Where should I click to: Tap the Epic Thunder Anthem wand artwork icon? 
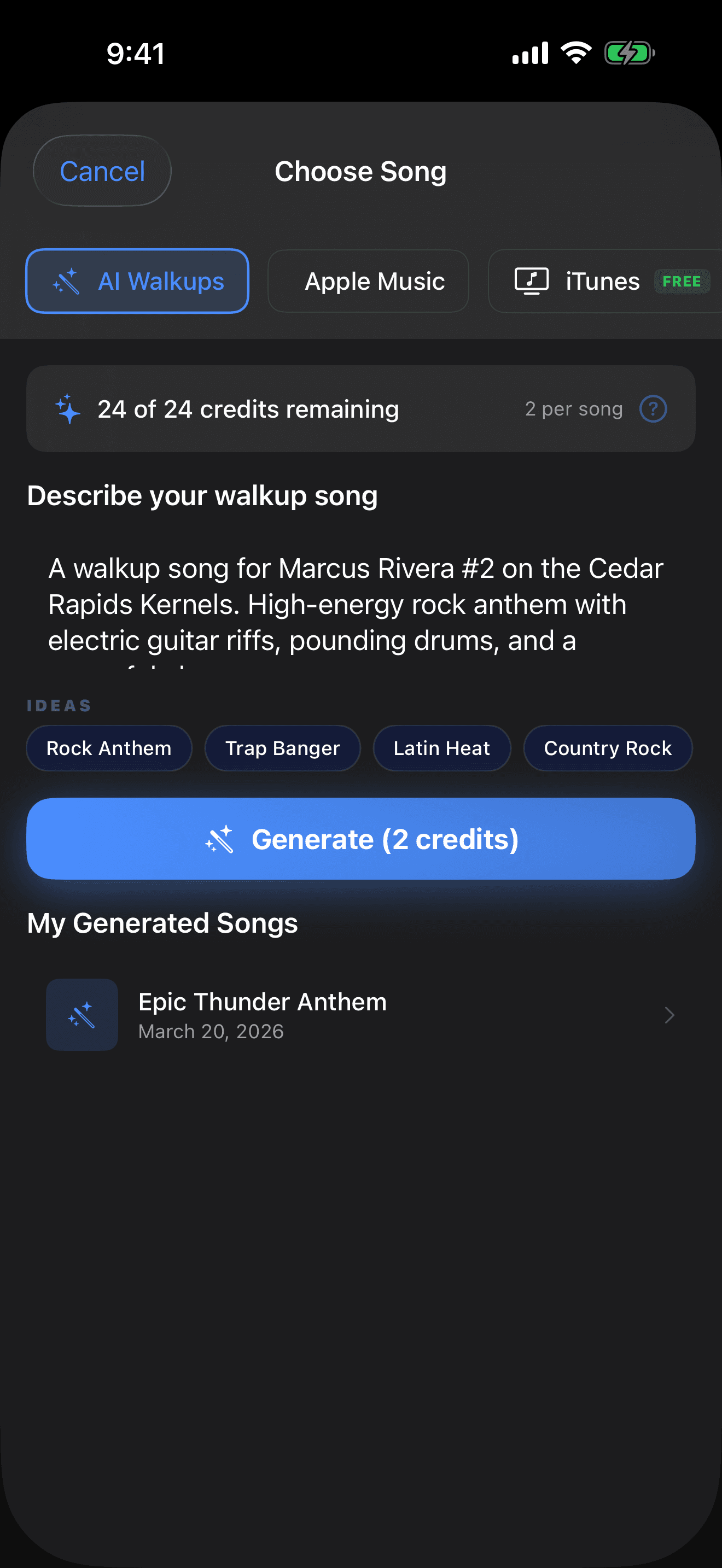click(x=82, y=1014)
